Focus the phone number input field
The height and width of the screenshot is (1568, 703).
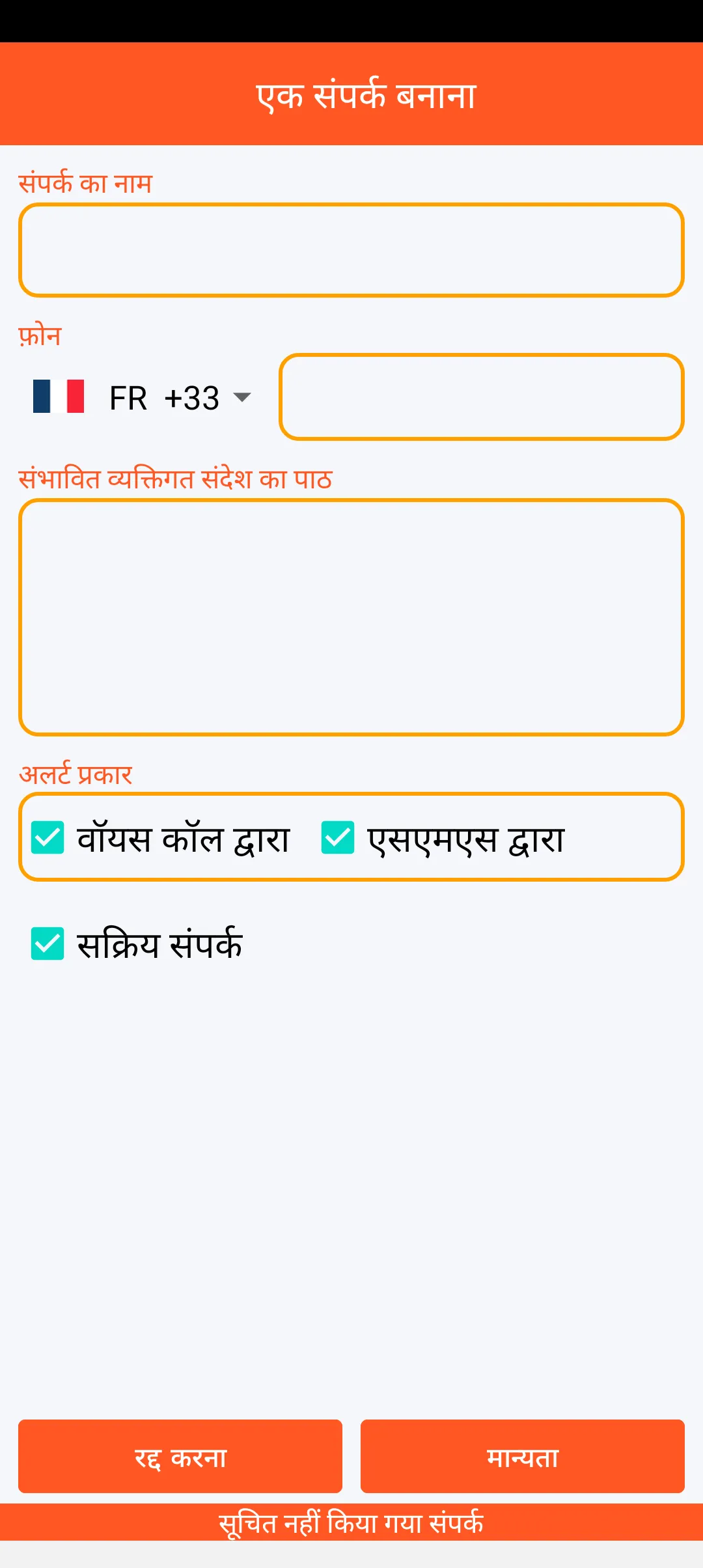click(x=482, y=397)
